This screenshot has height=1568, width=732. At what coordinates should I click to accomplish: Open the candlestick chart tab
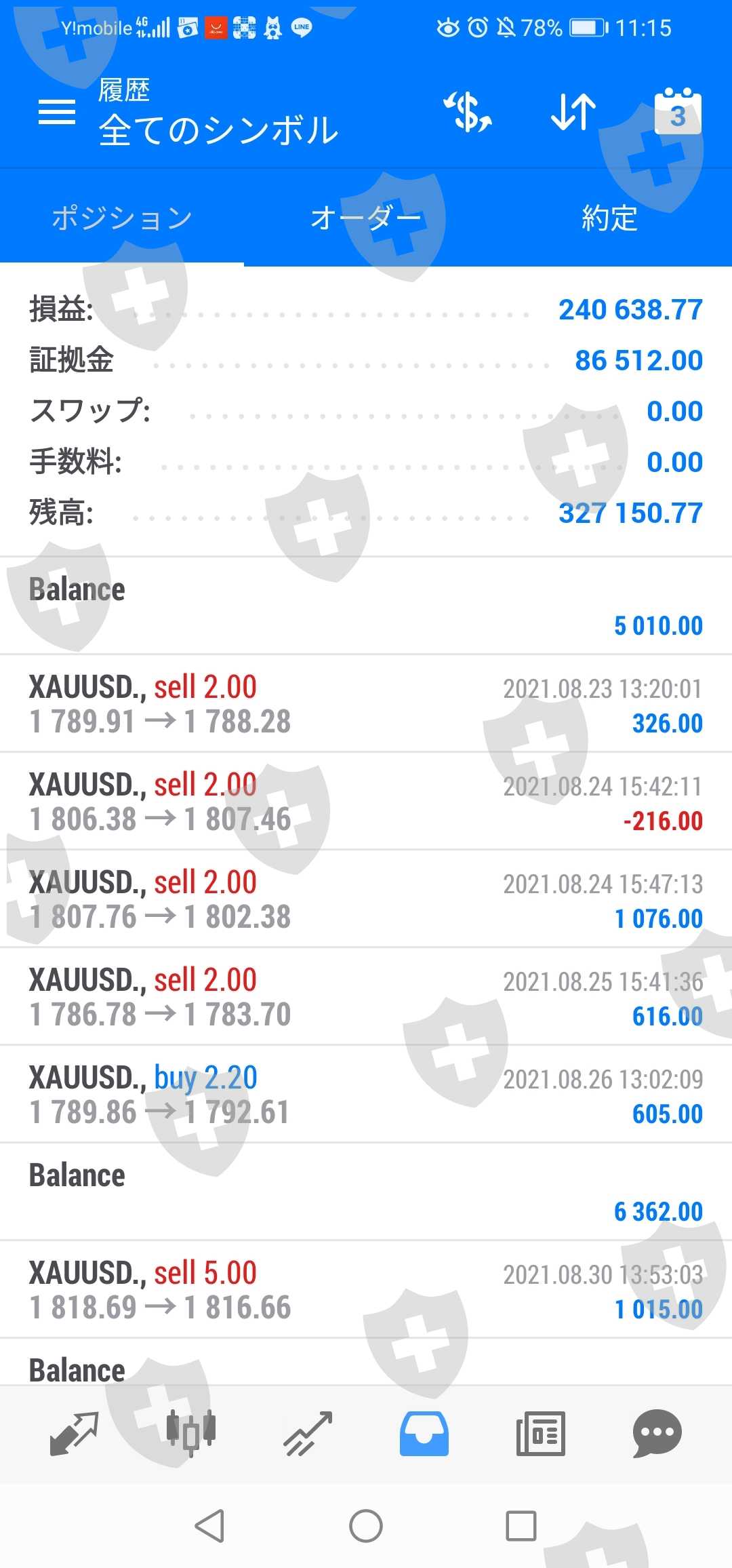(x=191, y=1433)
